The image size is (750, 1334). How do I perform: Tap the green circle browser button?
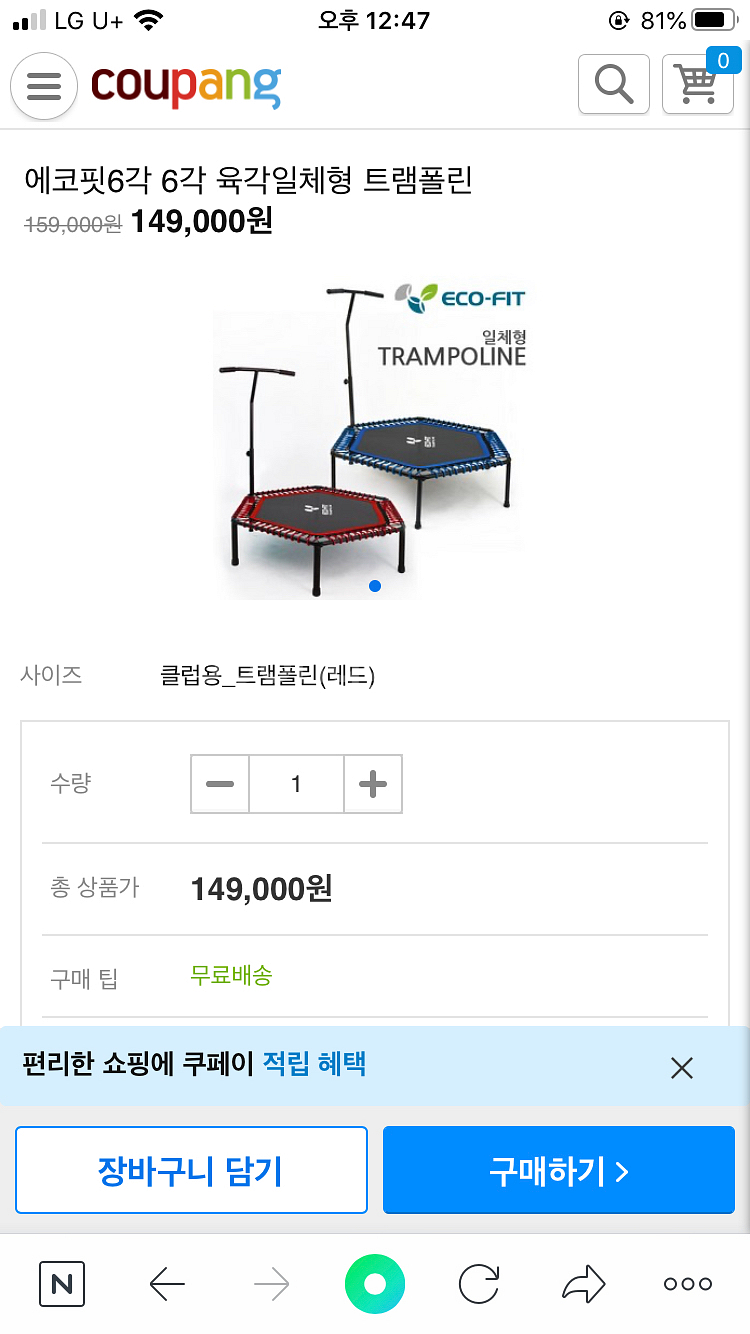[x=375, y=1284]
